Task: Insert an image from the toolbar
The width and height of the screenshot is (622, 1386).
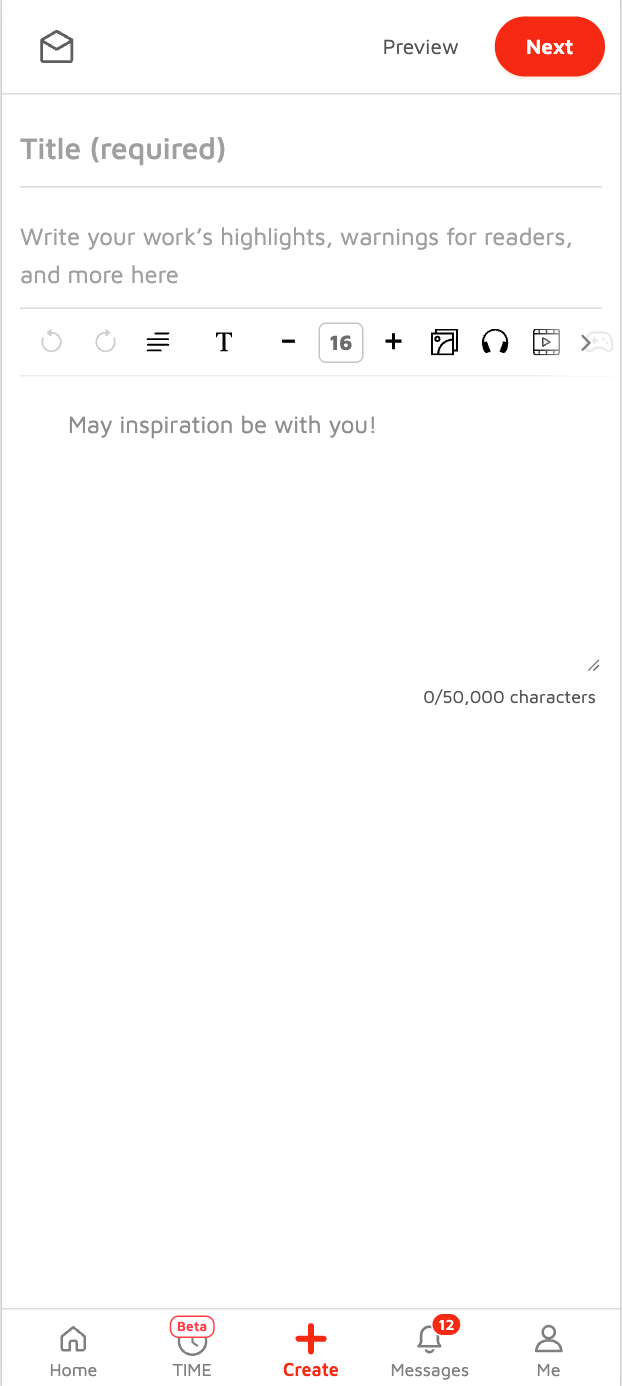Action: coord(444,343)
